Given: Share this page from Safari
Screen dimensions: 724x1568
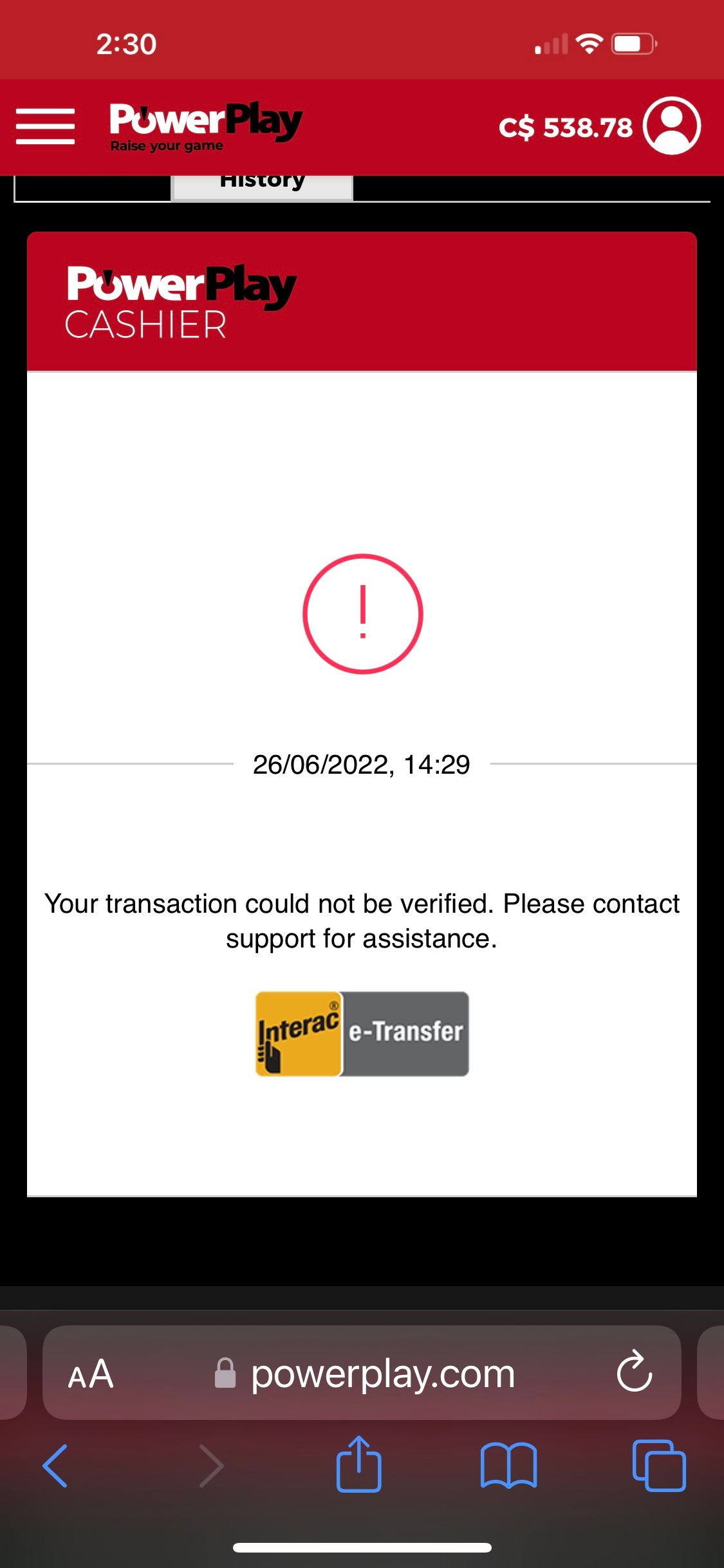Looking at the screenshot, I should pos(359,1466).
